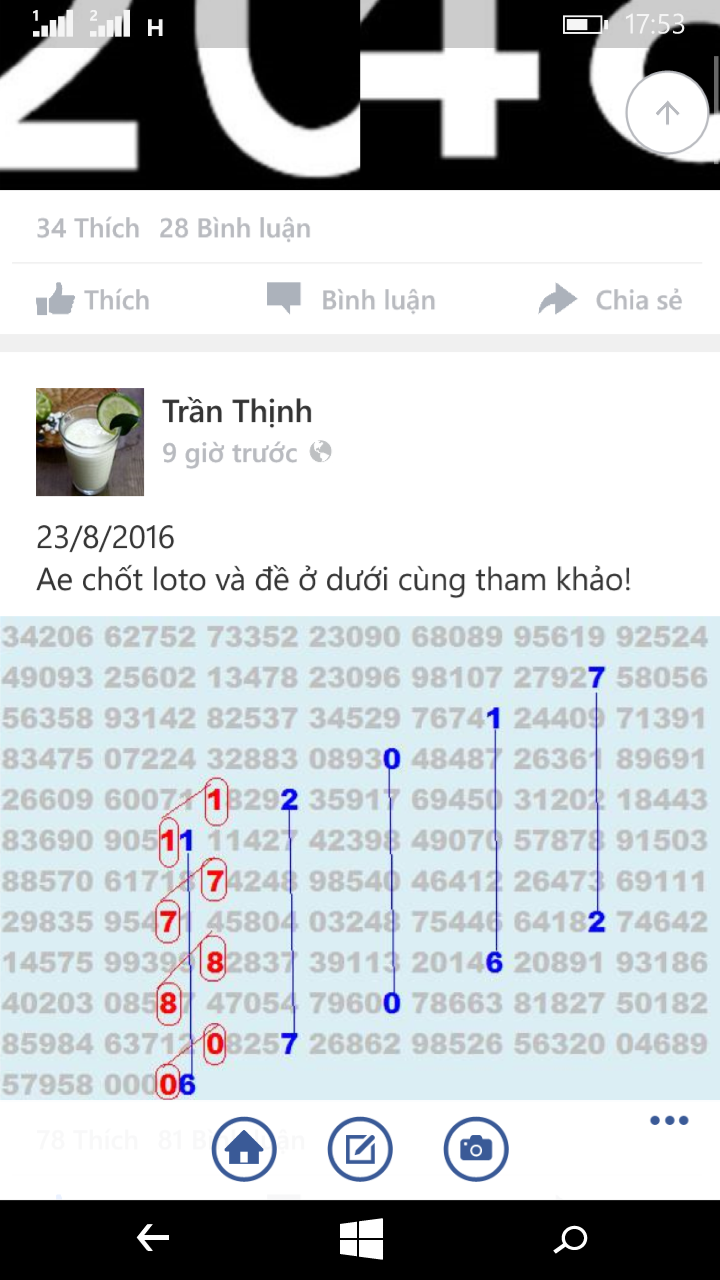
Task: View the 34 Thích likes list
Action: (88, 228)
